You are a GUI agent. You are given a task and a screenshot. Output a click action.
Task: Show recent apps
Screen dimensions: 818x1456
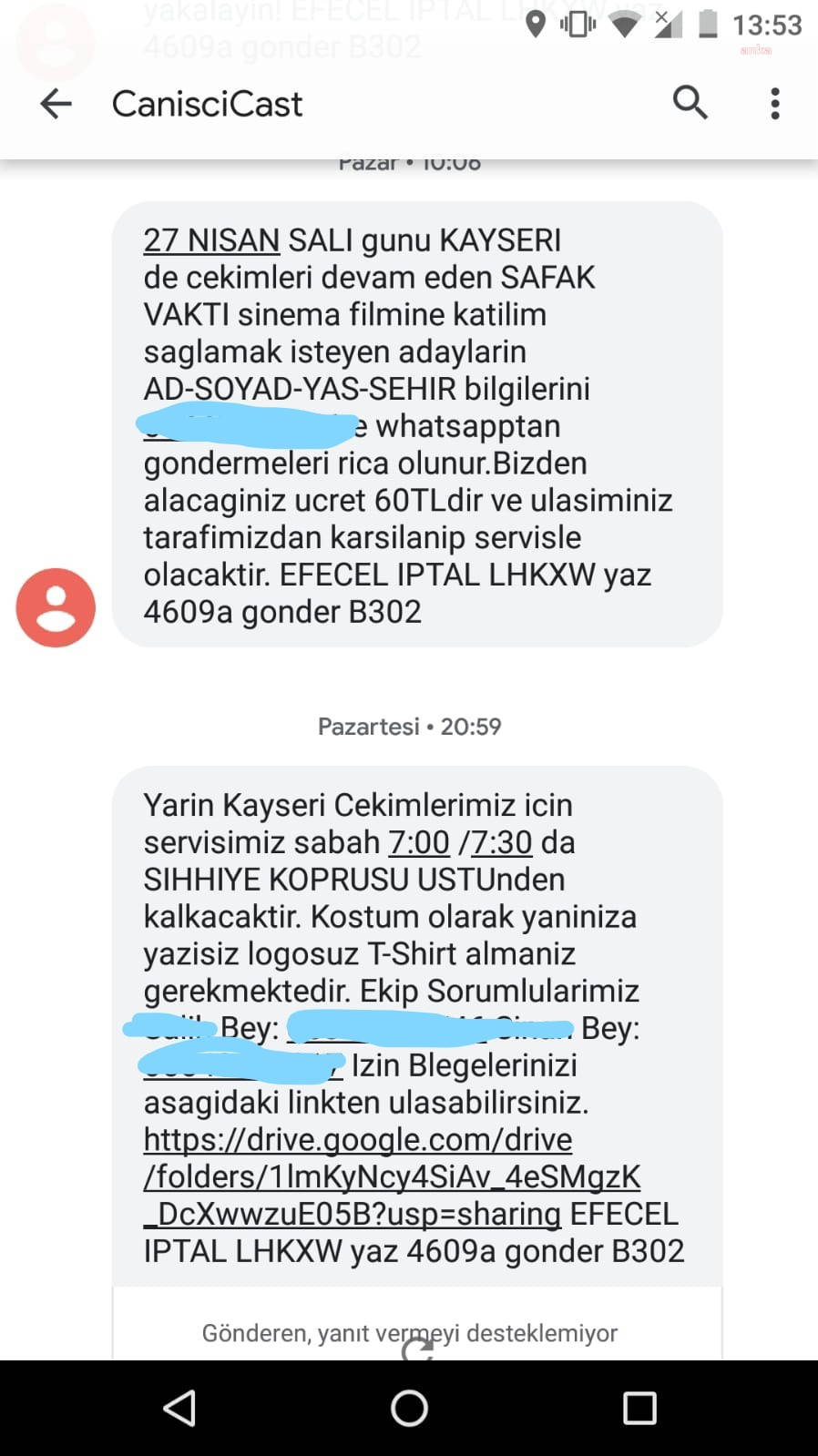tap(639, 1408)
